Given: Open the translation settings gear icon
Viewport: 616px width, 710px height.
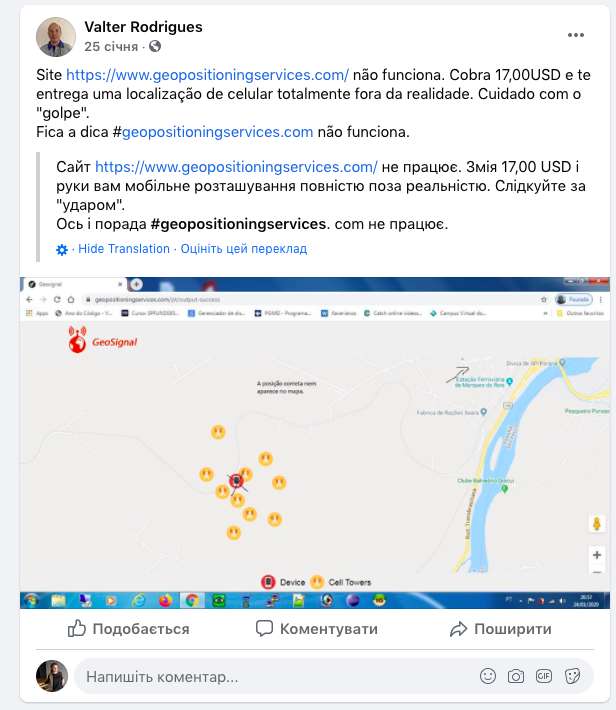Looking at the screenshot, I should point(62,249).
